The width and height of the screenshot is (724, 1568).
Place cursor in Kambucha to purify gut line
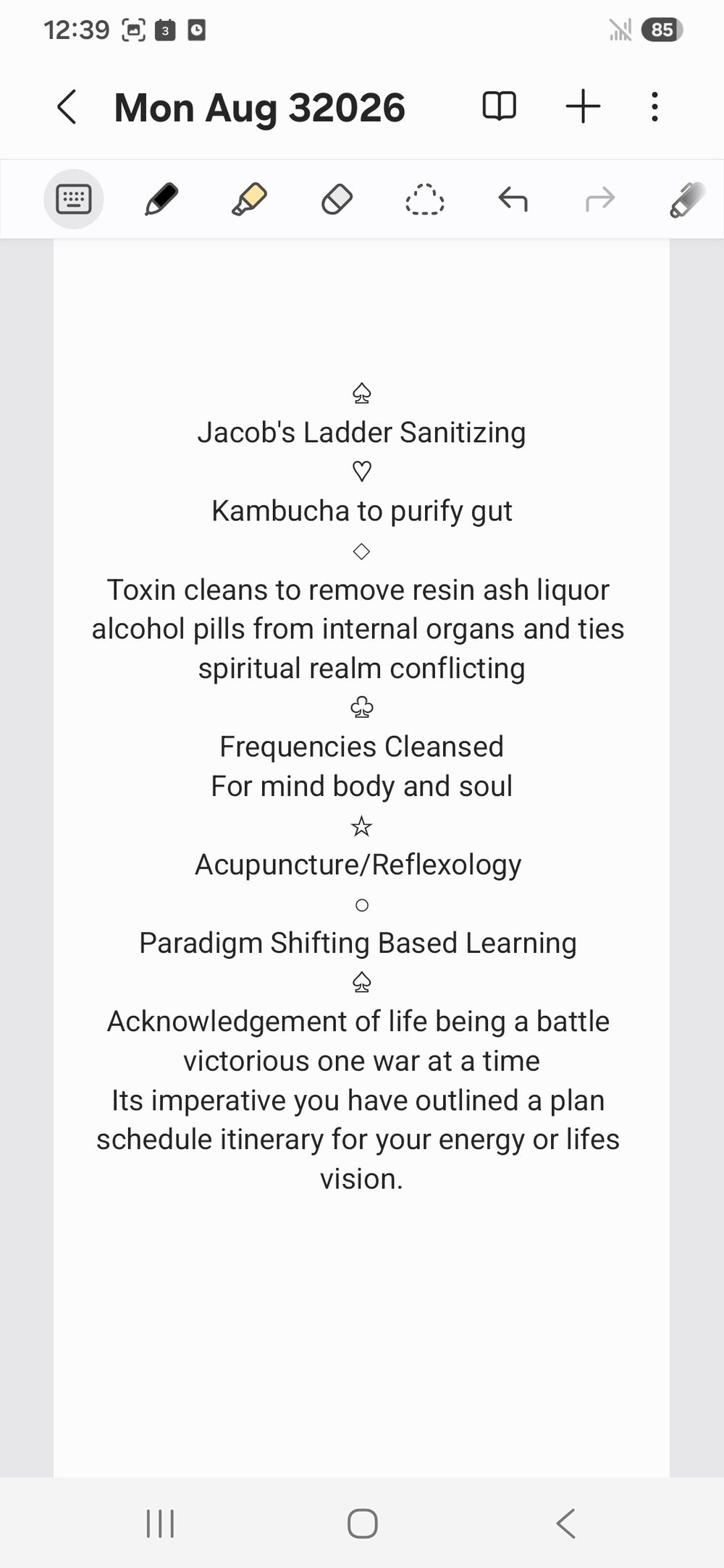(x=361, y=511)
